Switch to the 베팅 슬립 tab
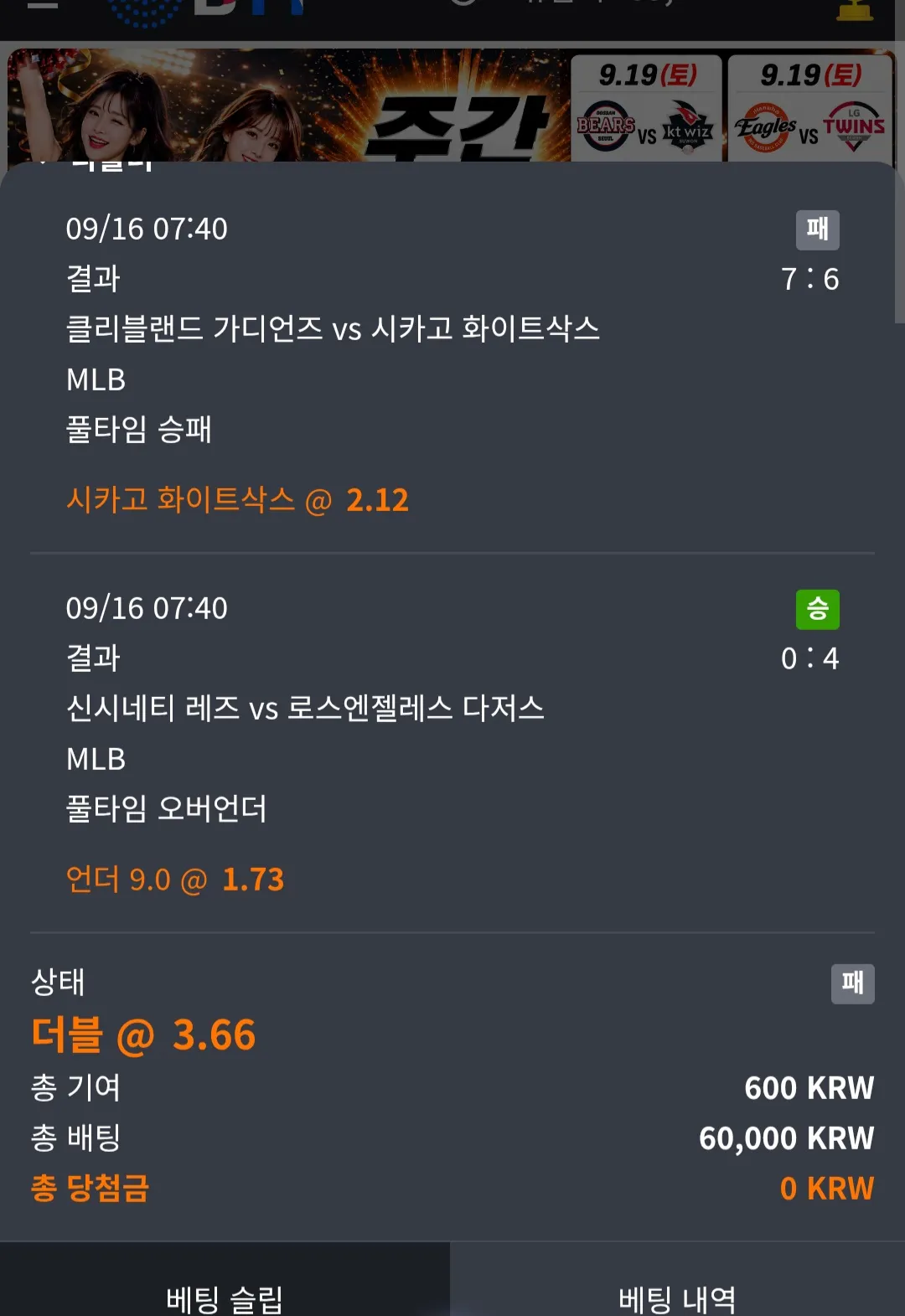This screenshot has height=1316, width=905. pyautogui.click(x=225, y=1280)
